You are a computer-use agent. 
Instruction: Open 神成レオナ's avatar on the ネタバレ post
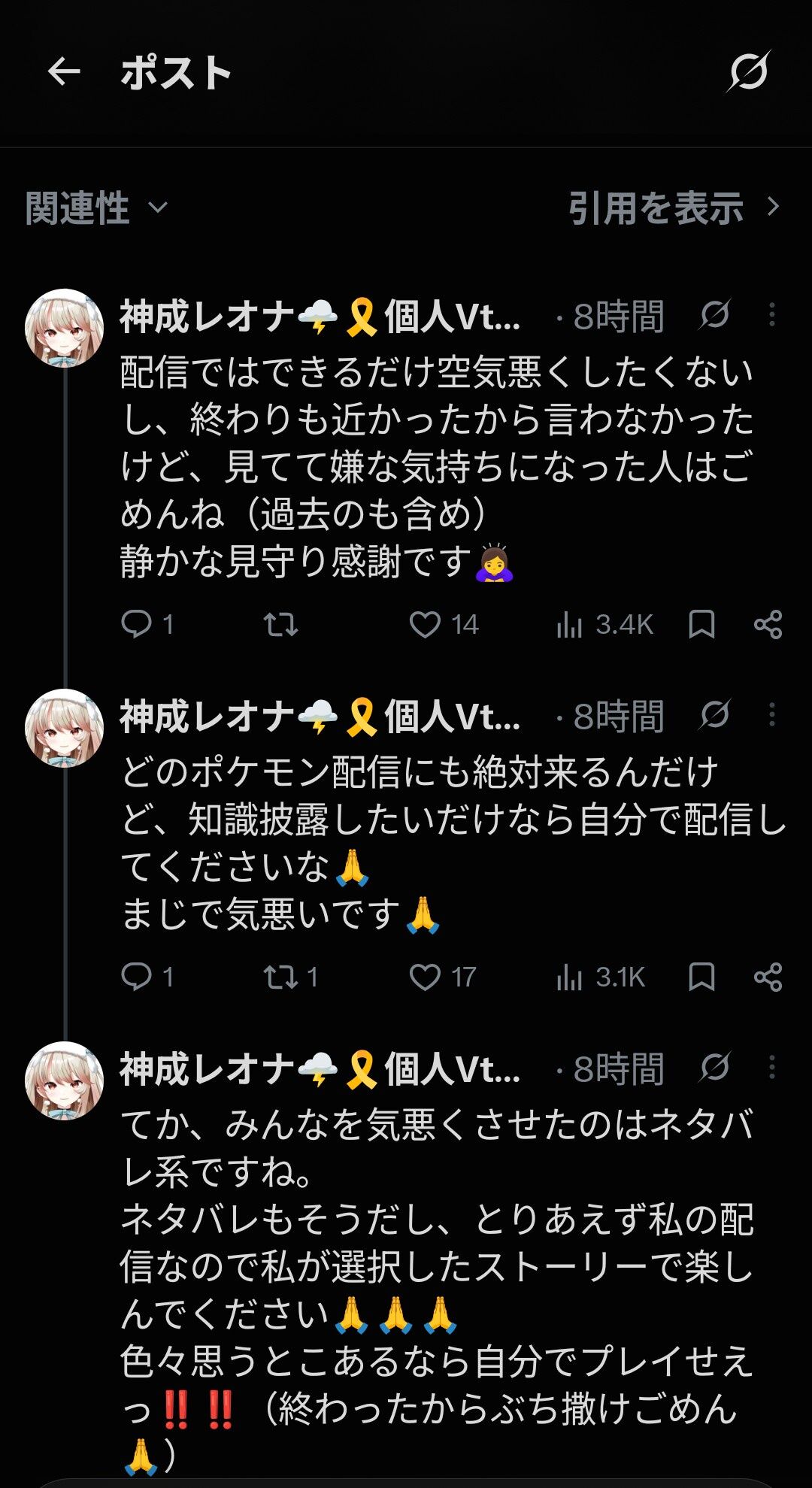[64, 1080]
